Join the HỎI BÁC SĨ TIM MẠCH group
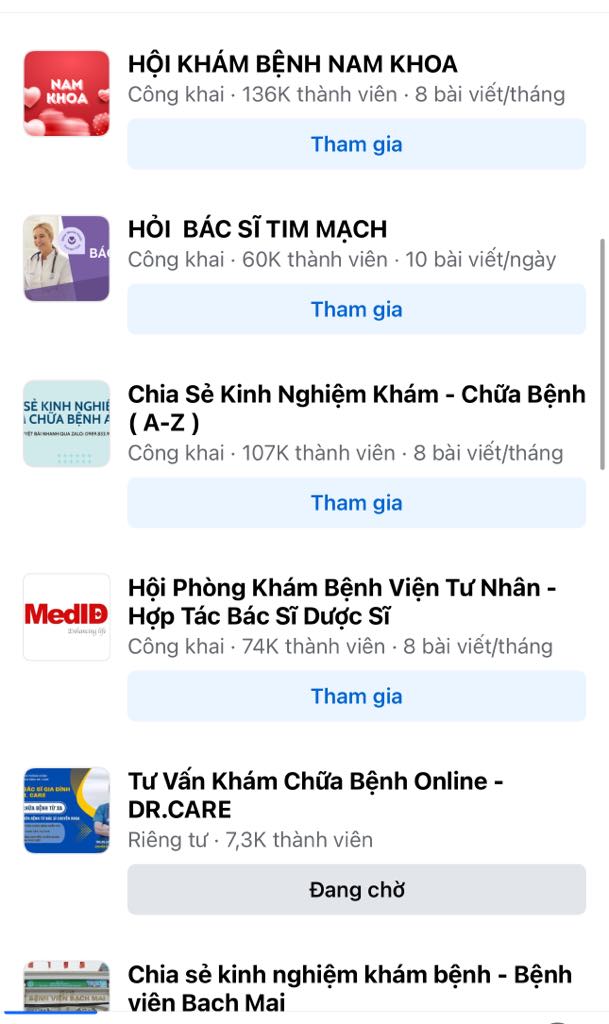Viewport: 609px width, 1024px height. pyautogui.click(x=356, y=309)
